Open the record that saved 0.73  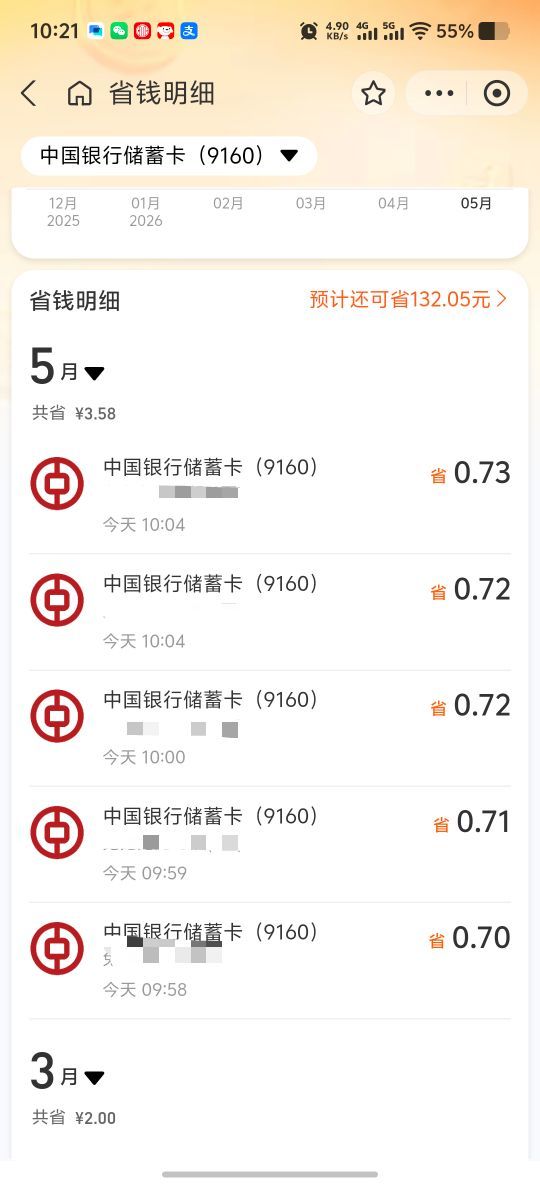click(270, 496)
